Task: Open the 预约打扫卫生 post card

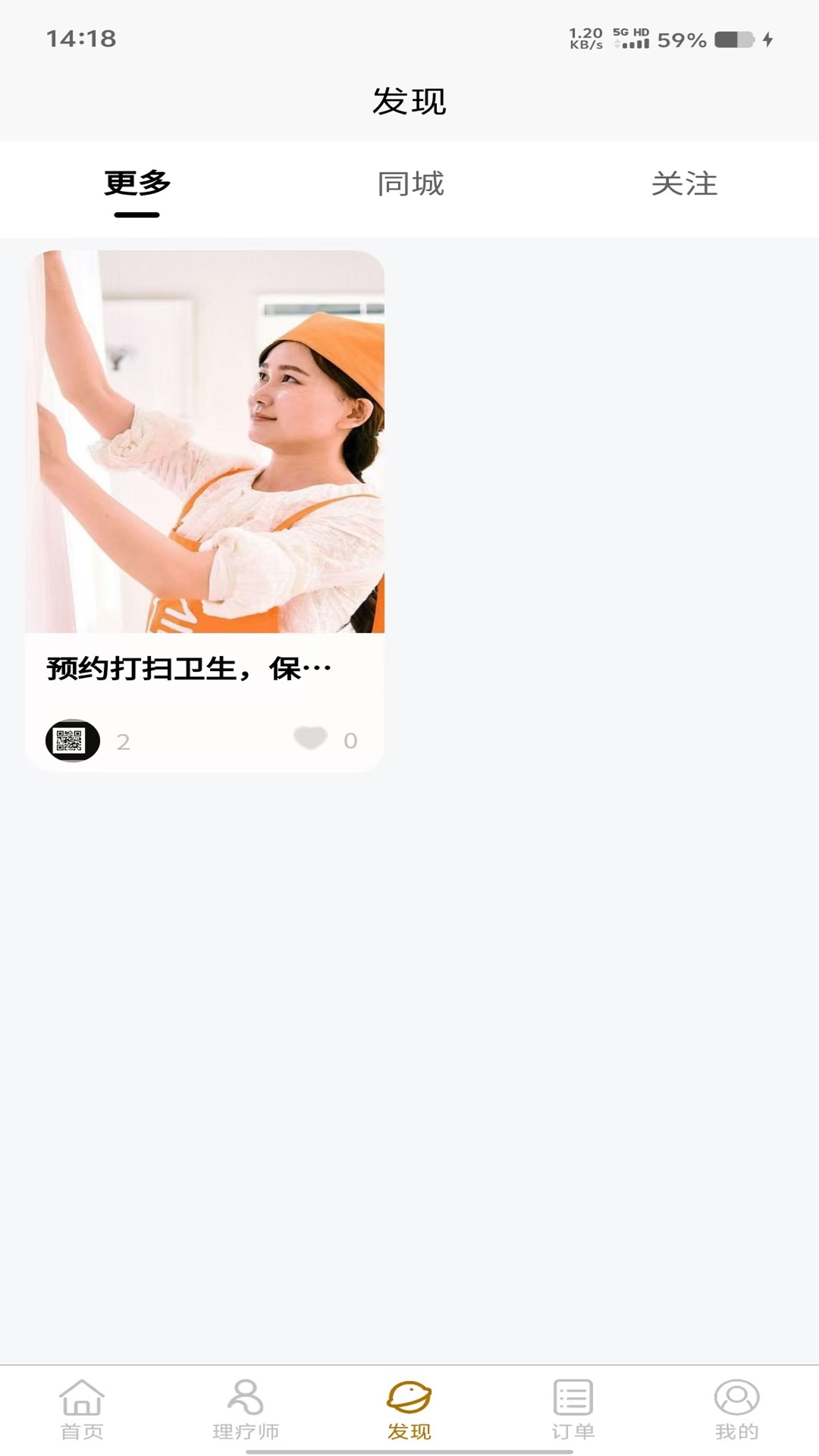Action: tap(205, 455)
